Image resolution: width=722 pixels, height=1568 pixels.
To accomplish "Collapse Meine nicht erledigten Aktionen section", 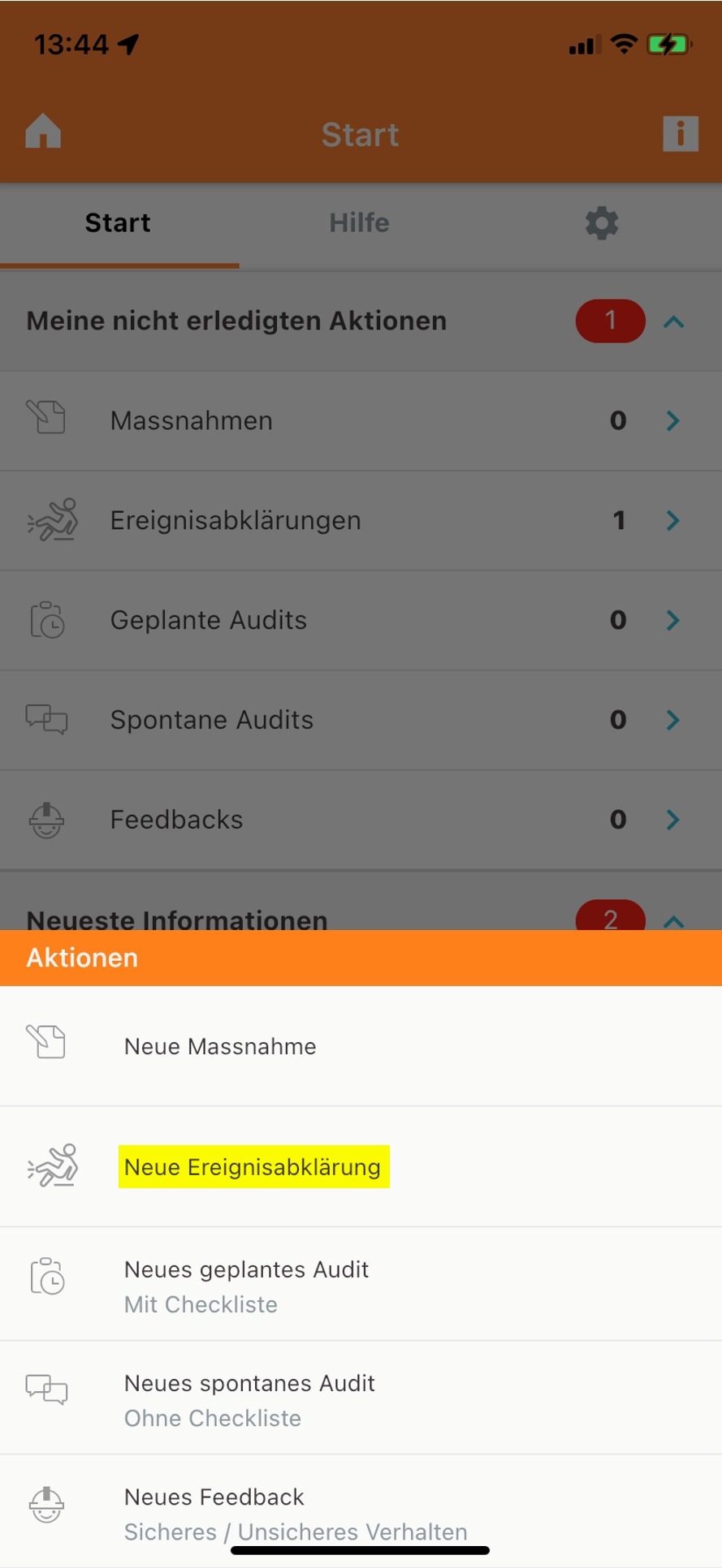I will tap(673, 322).
